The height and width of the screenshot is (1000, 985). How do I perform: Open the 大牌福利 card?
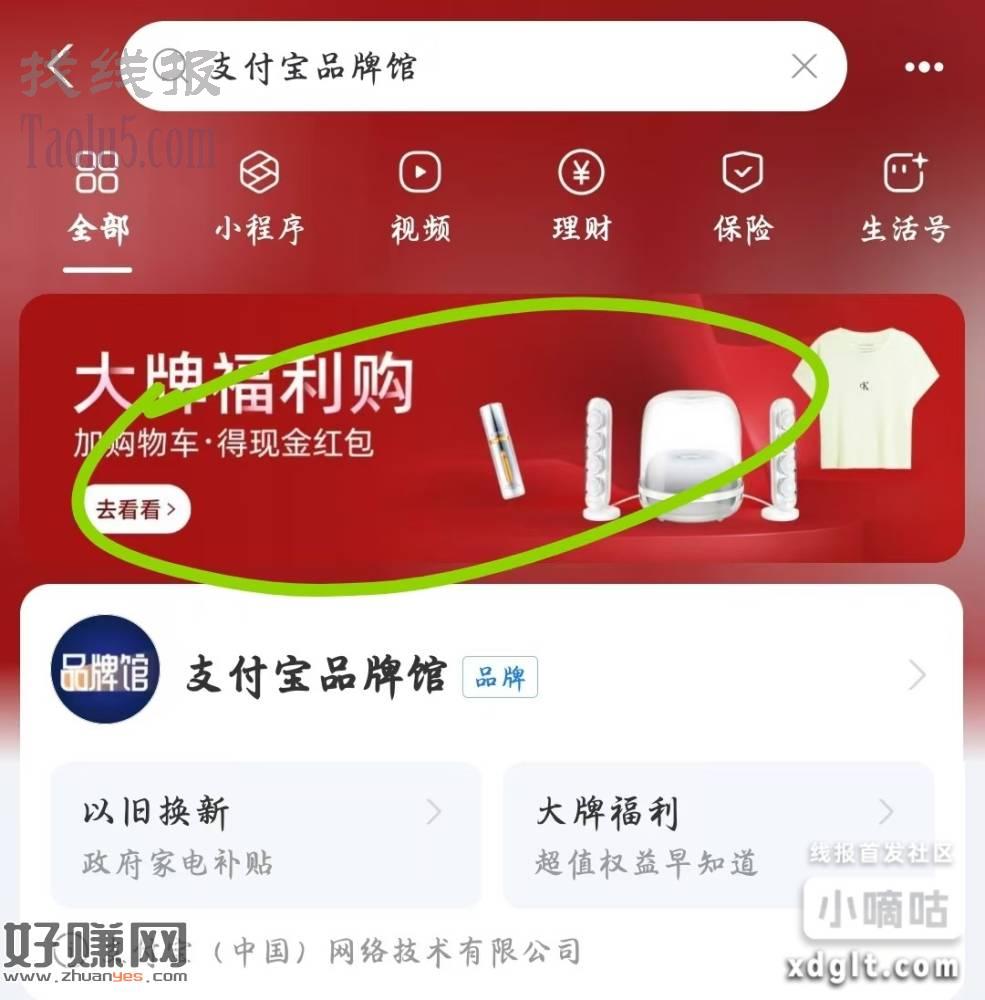718,834
